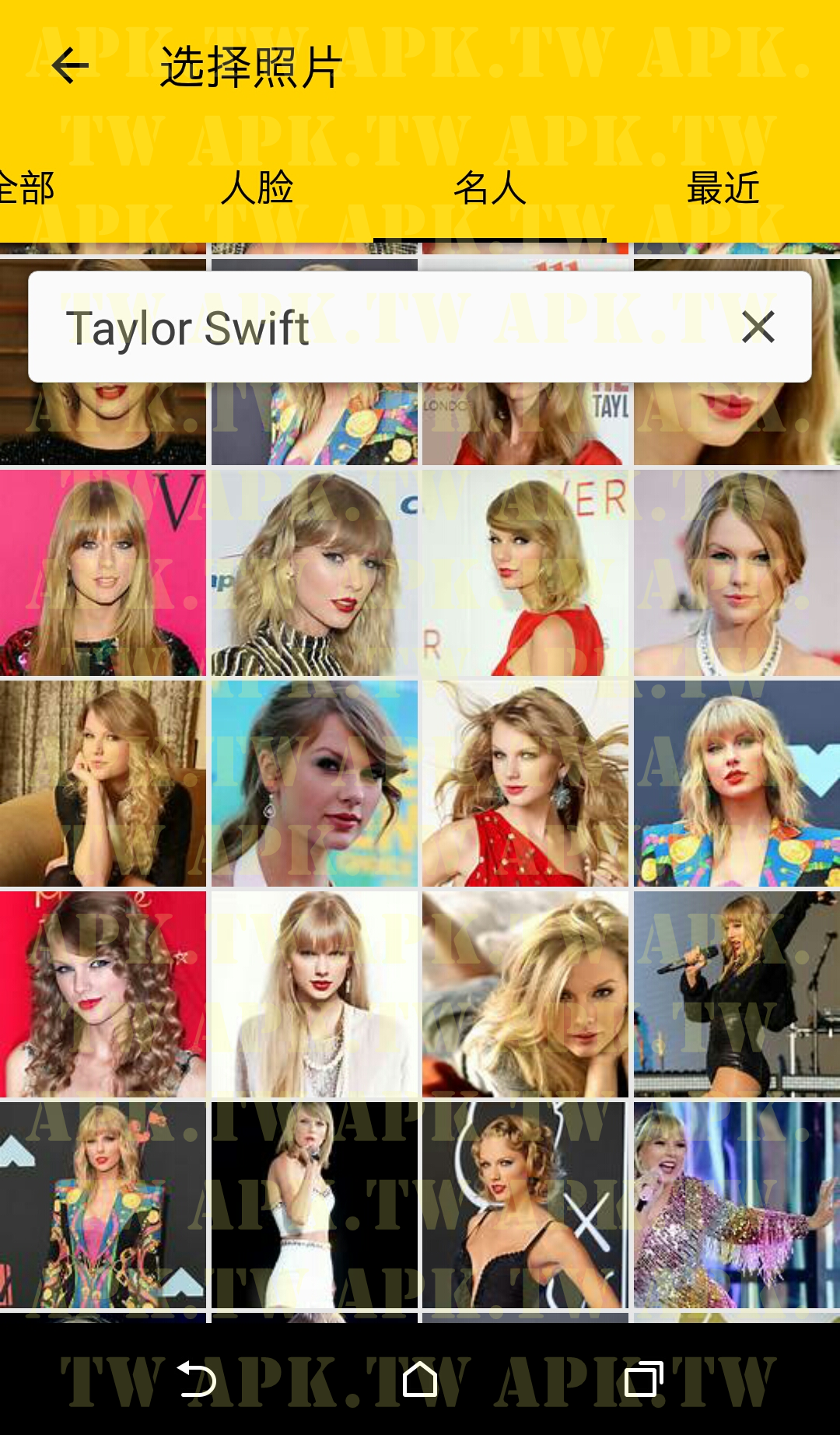Select the white two-piece outfit concert photo
Image resolution: width=840 pixels, height=1435 pixels.
[x=314, y=1206]
